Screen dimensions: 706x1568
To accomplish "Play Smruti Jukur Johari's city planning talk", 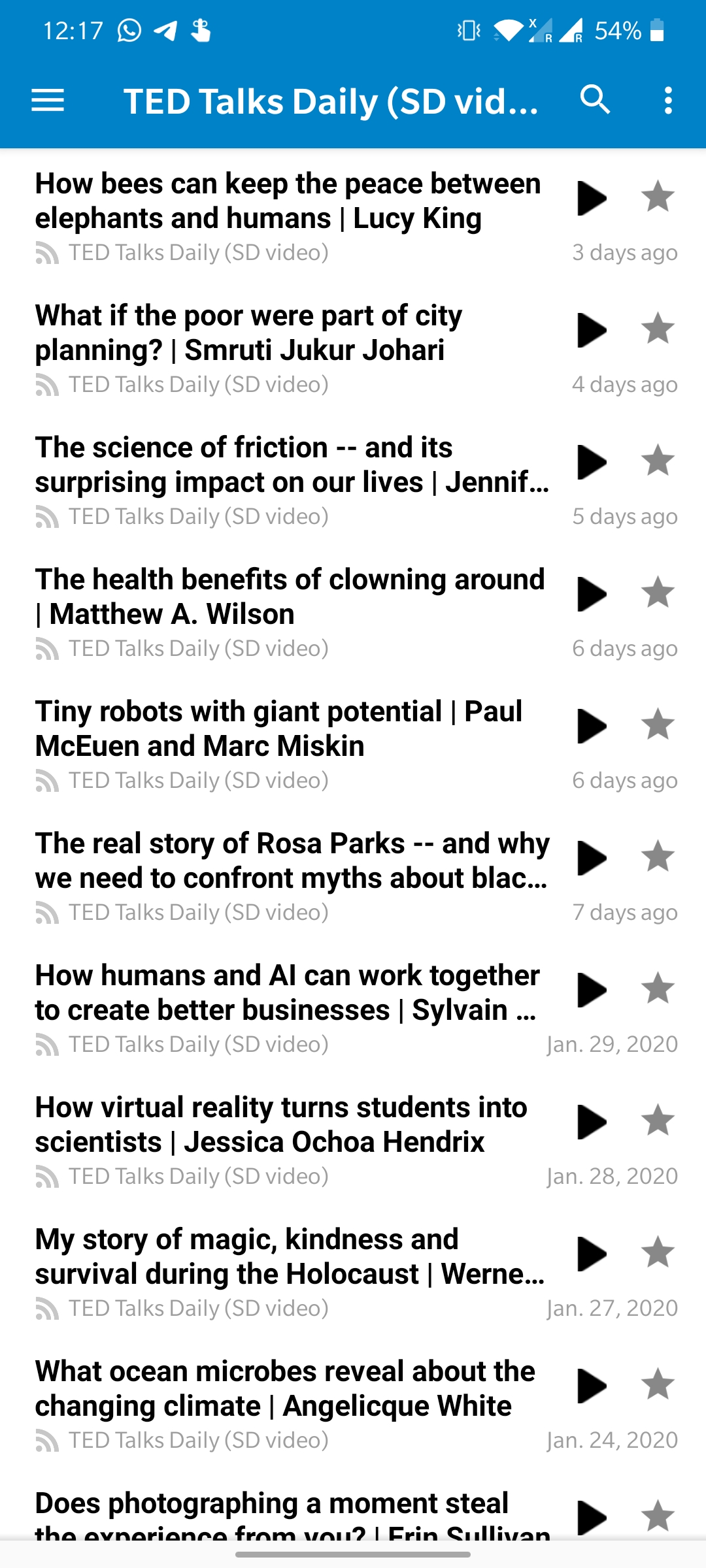I will tap(592, 330).
